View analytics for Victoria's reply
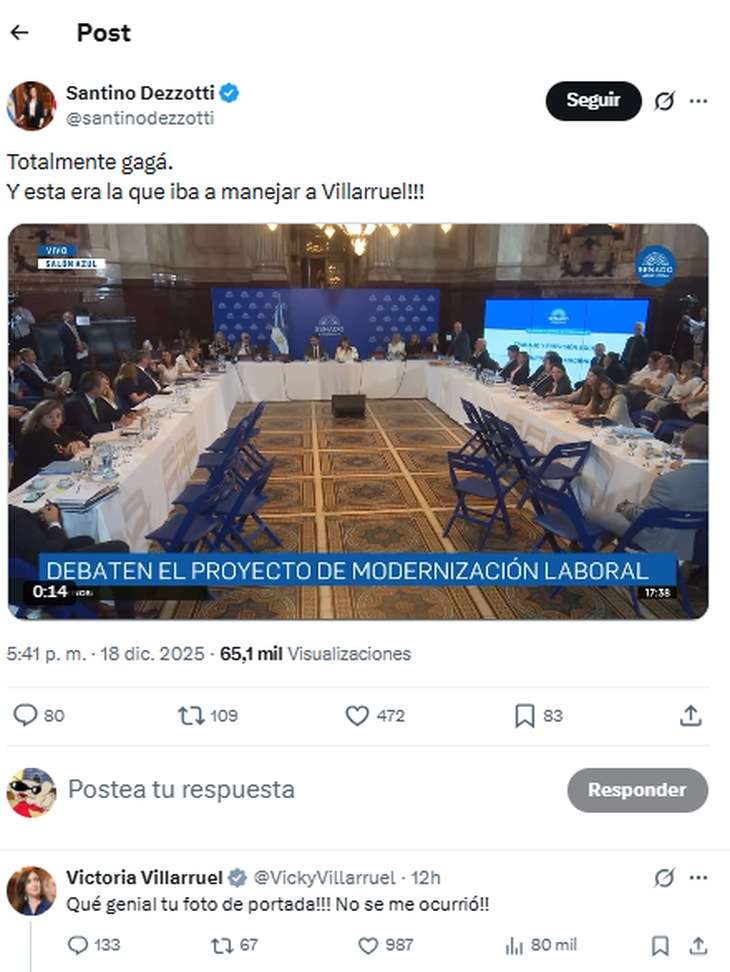Viewport: 730px width, 972px height. pos(516,945)
